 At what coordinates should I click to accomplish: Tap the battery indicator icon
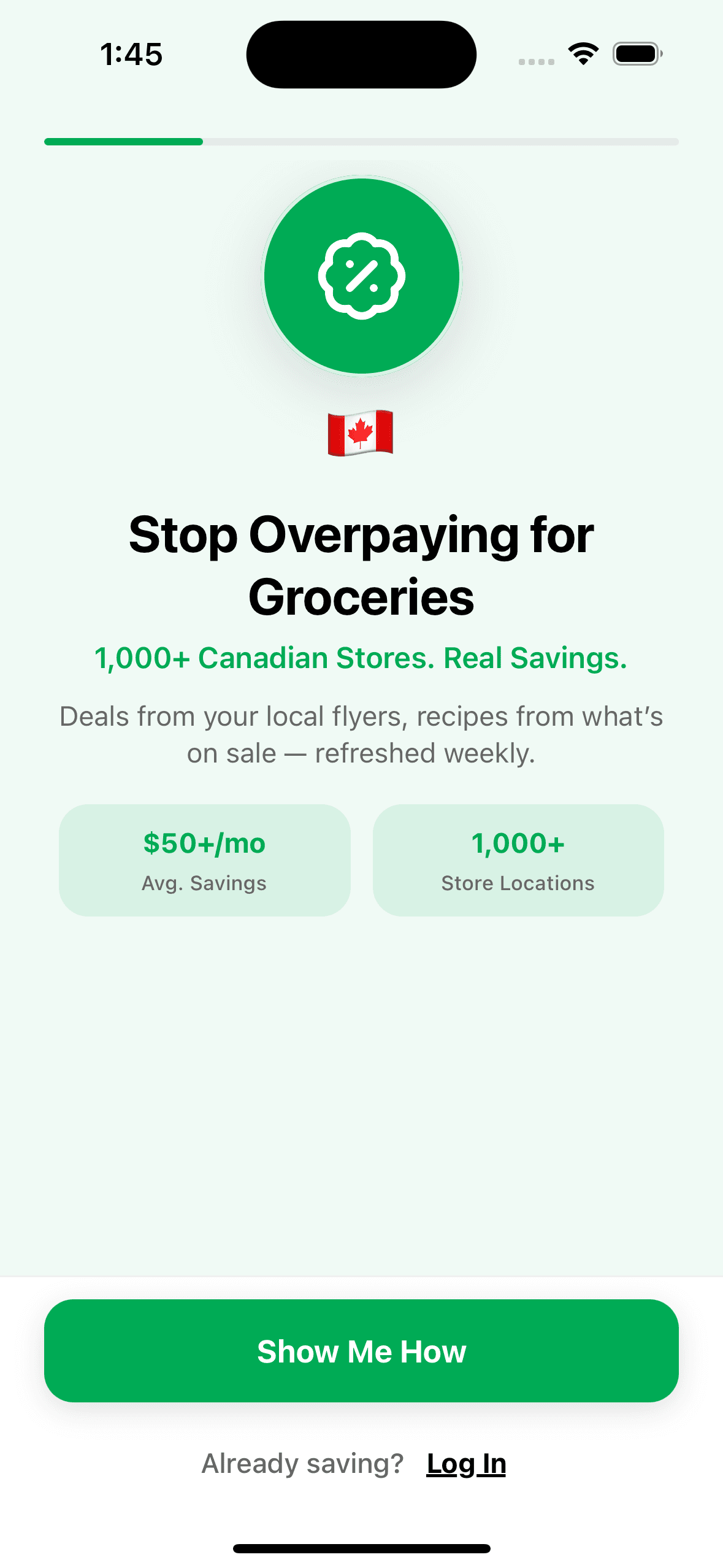[636, 53]
